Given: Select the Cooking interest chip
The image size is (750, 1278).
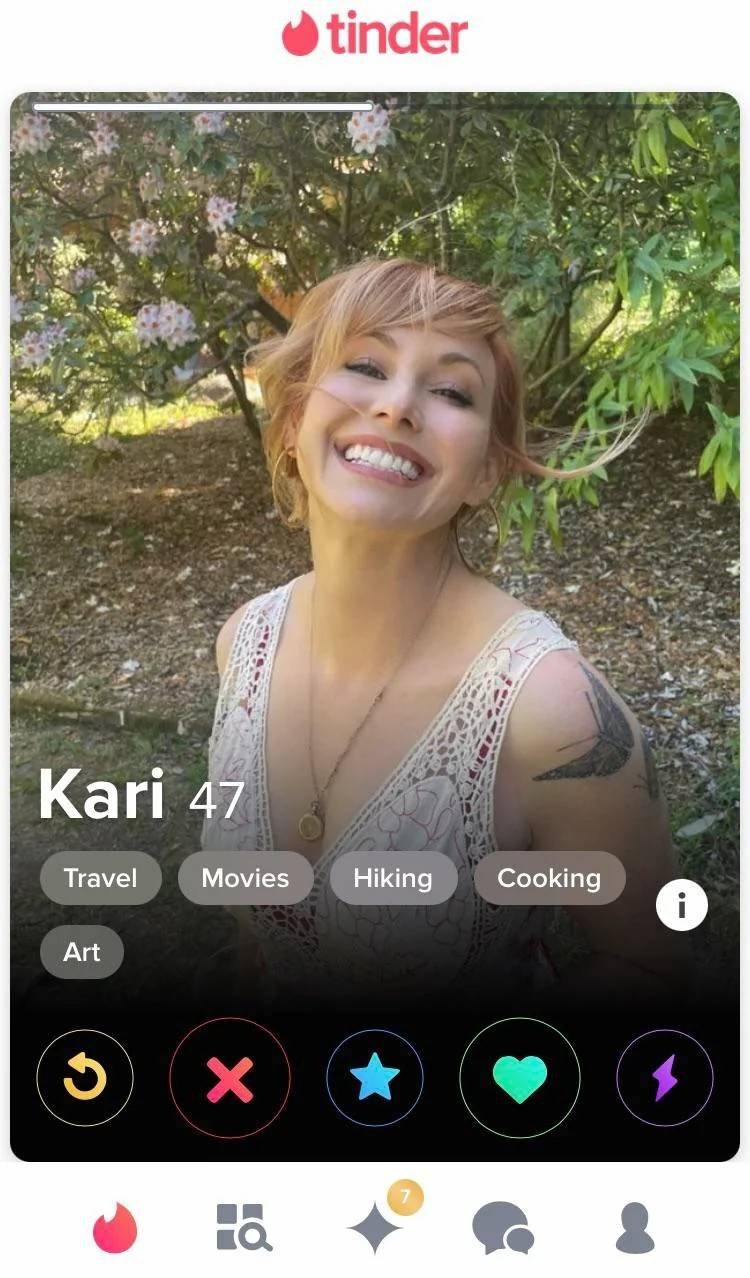Looking at the screenshot, I should (x=549, y=878).
